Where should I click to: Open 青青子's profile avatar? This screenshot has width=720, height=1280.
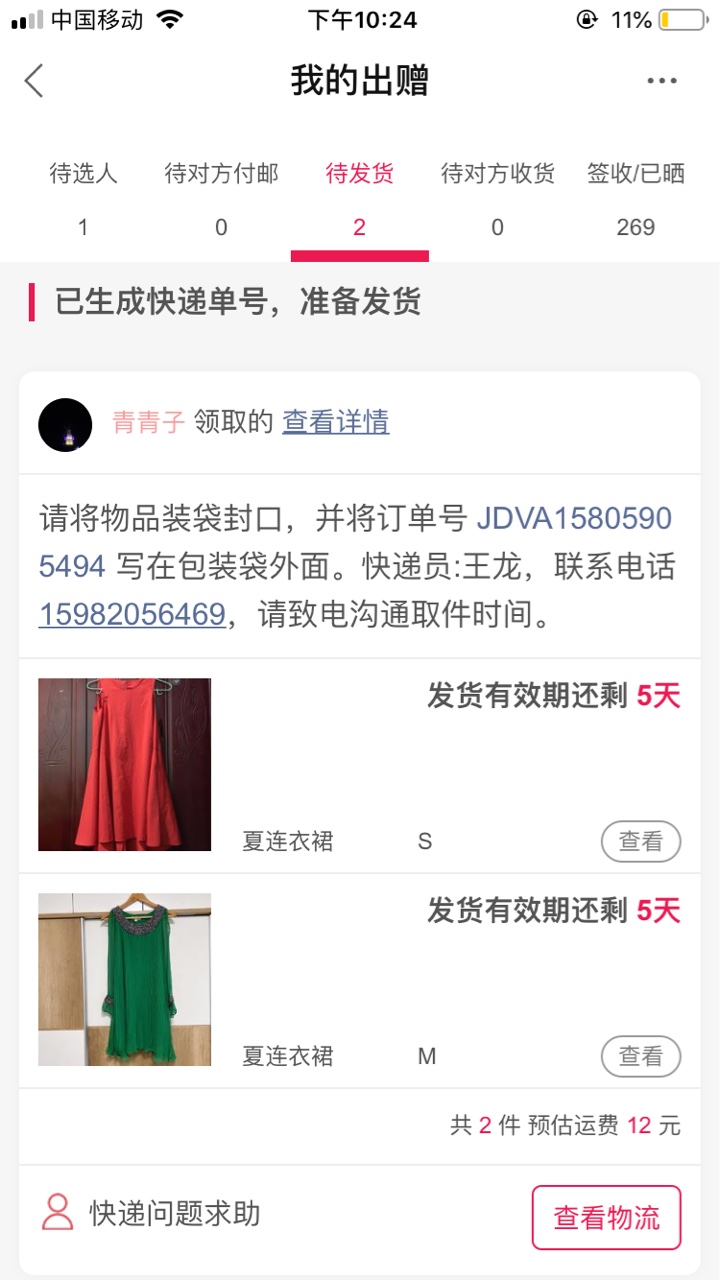[65, 424]
